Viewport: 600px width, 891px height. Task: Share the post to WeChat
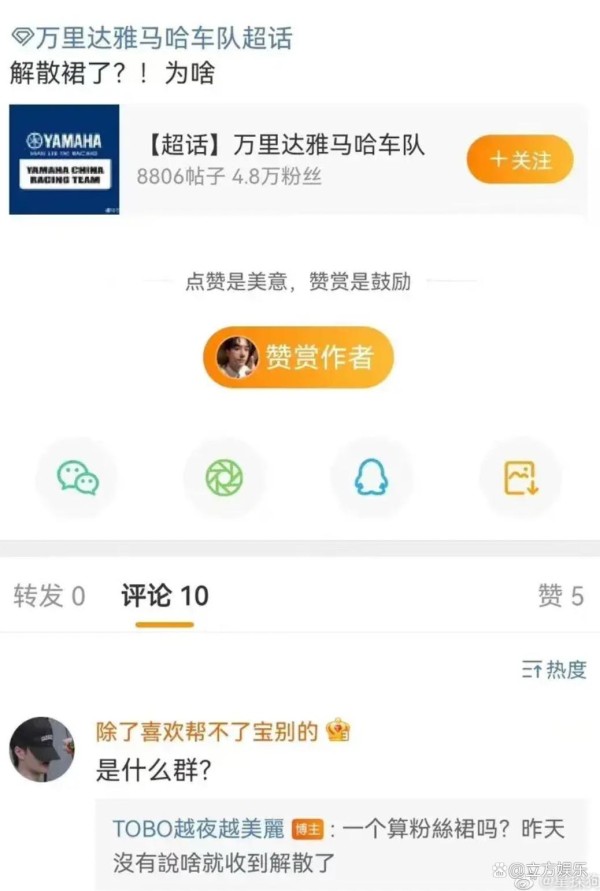tap(77, 478)
